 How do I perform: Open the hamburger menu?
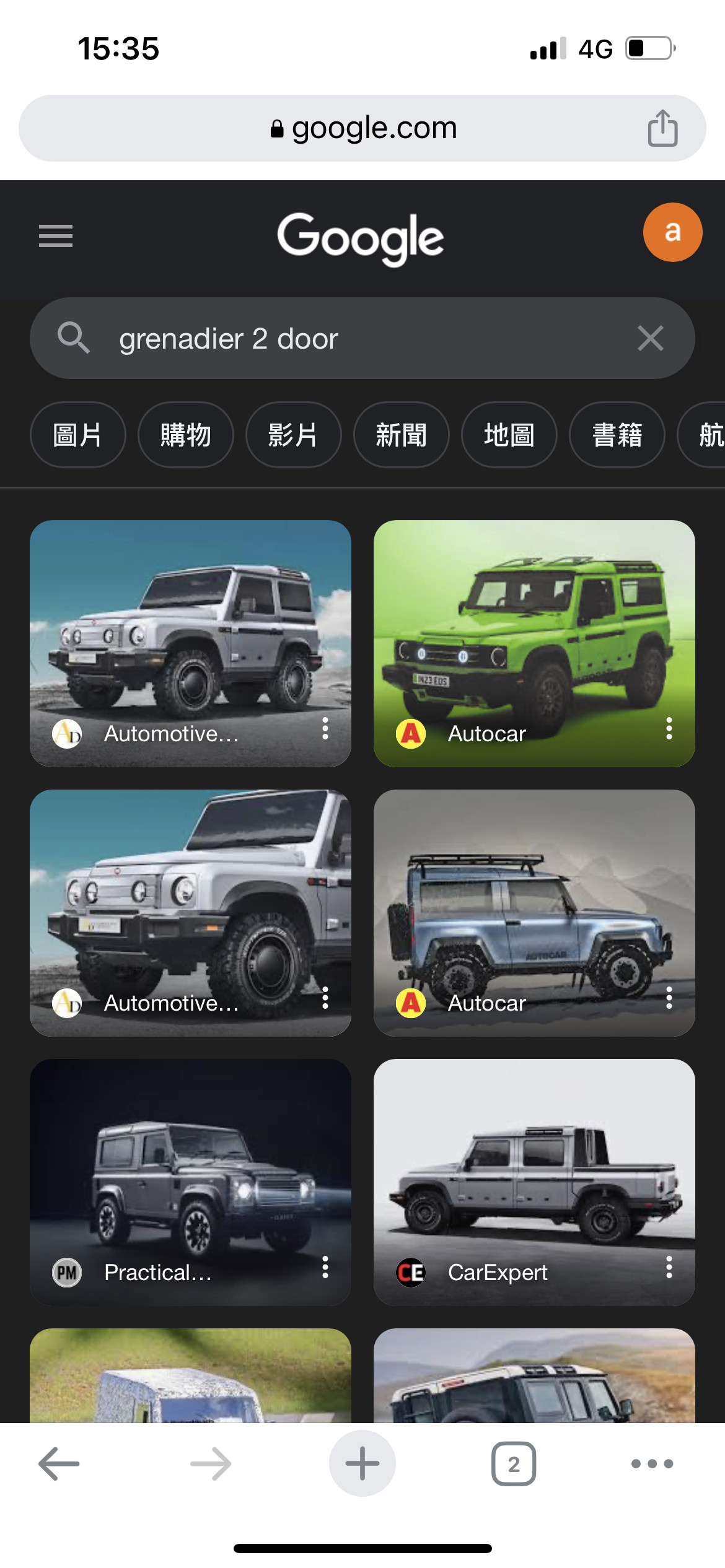click(x=56, y=236)
